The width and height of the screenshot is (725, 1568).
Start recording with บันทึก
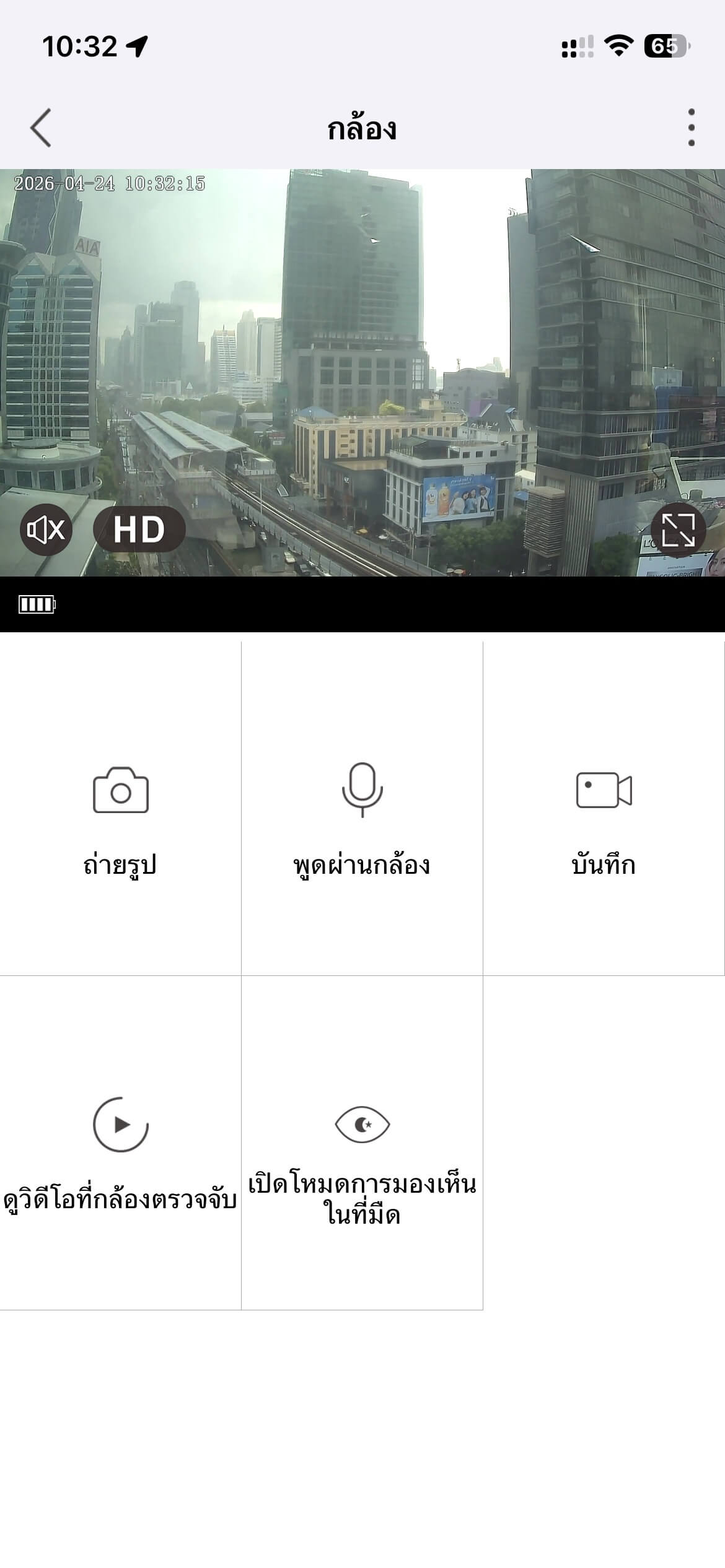(x=604, y=808)
